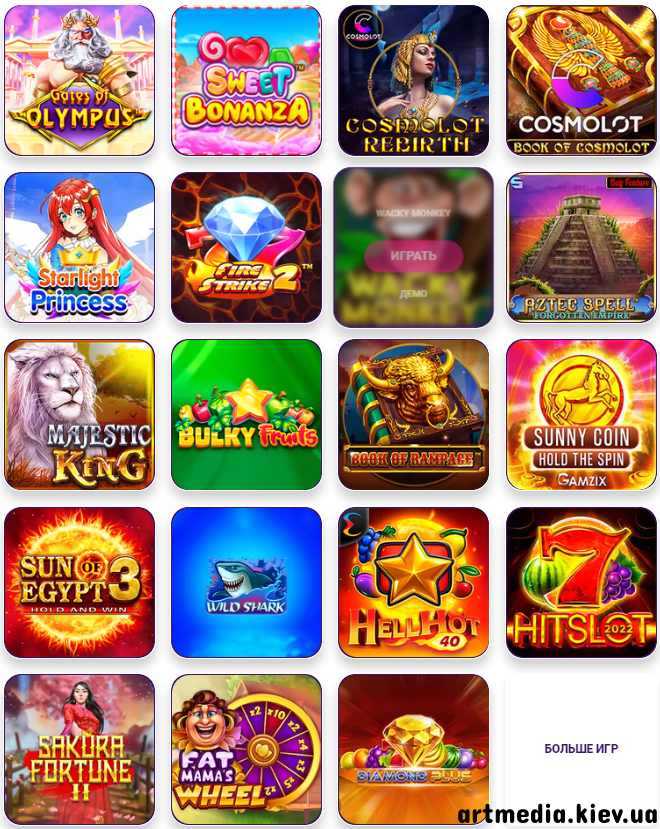The height and width of the screenshot is (829, 660).
Task: Open Starlight Princess slot
Action: (79, 247)
